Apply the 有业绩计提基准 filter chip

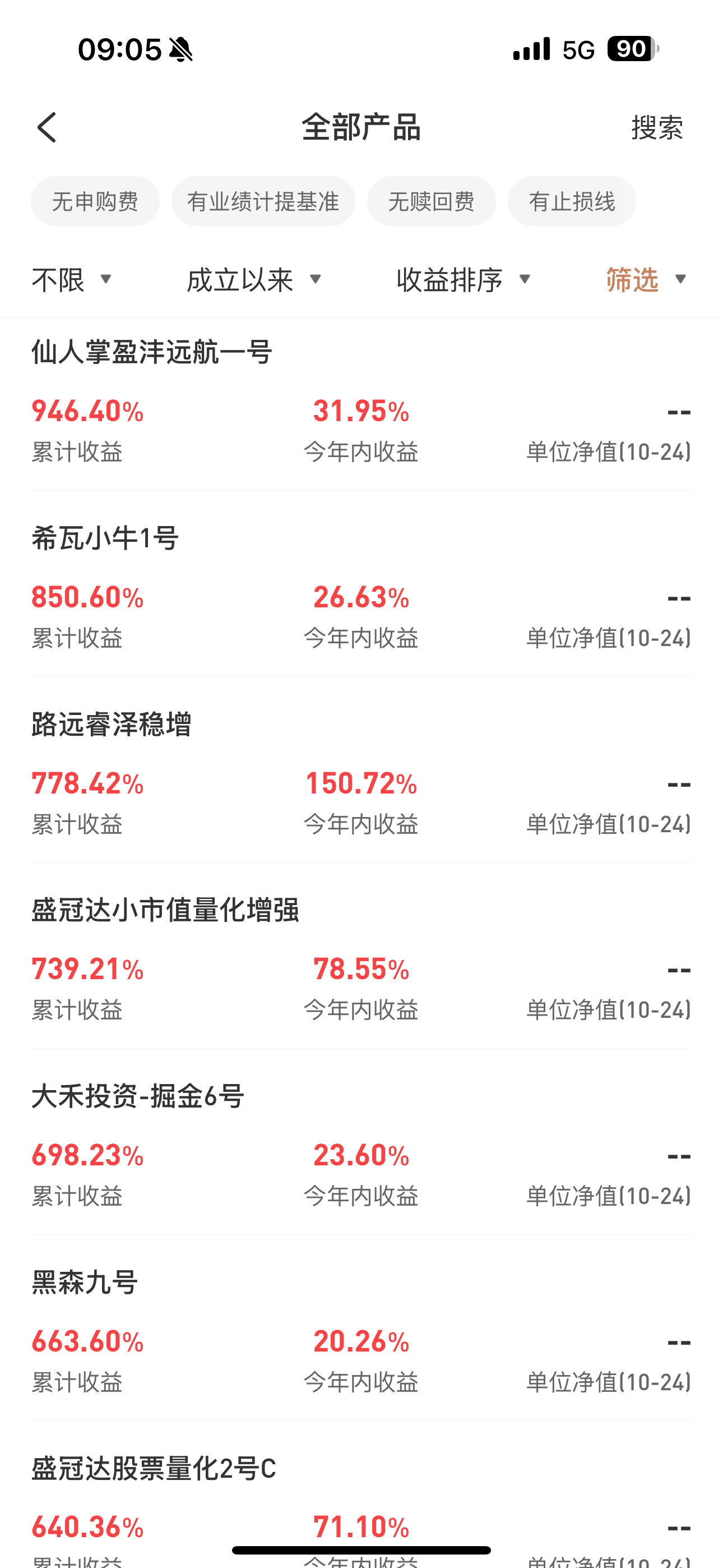click(263, 201)
